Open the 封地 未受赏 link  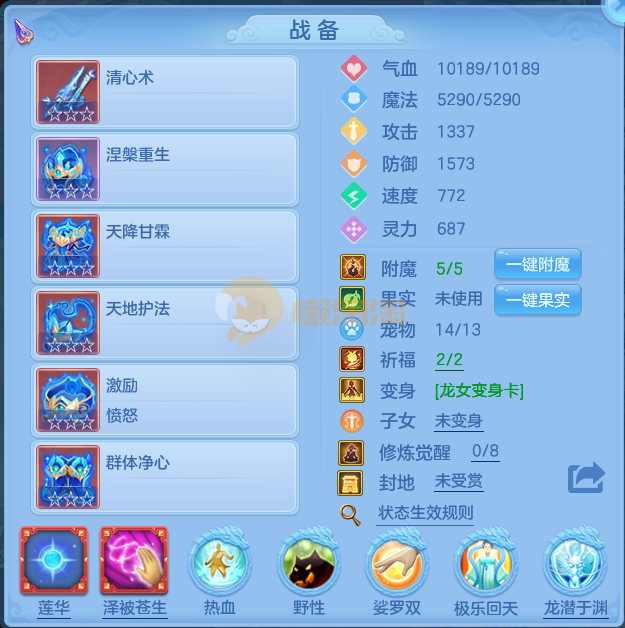pyautogui.click(x=458, y=482)
